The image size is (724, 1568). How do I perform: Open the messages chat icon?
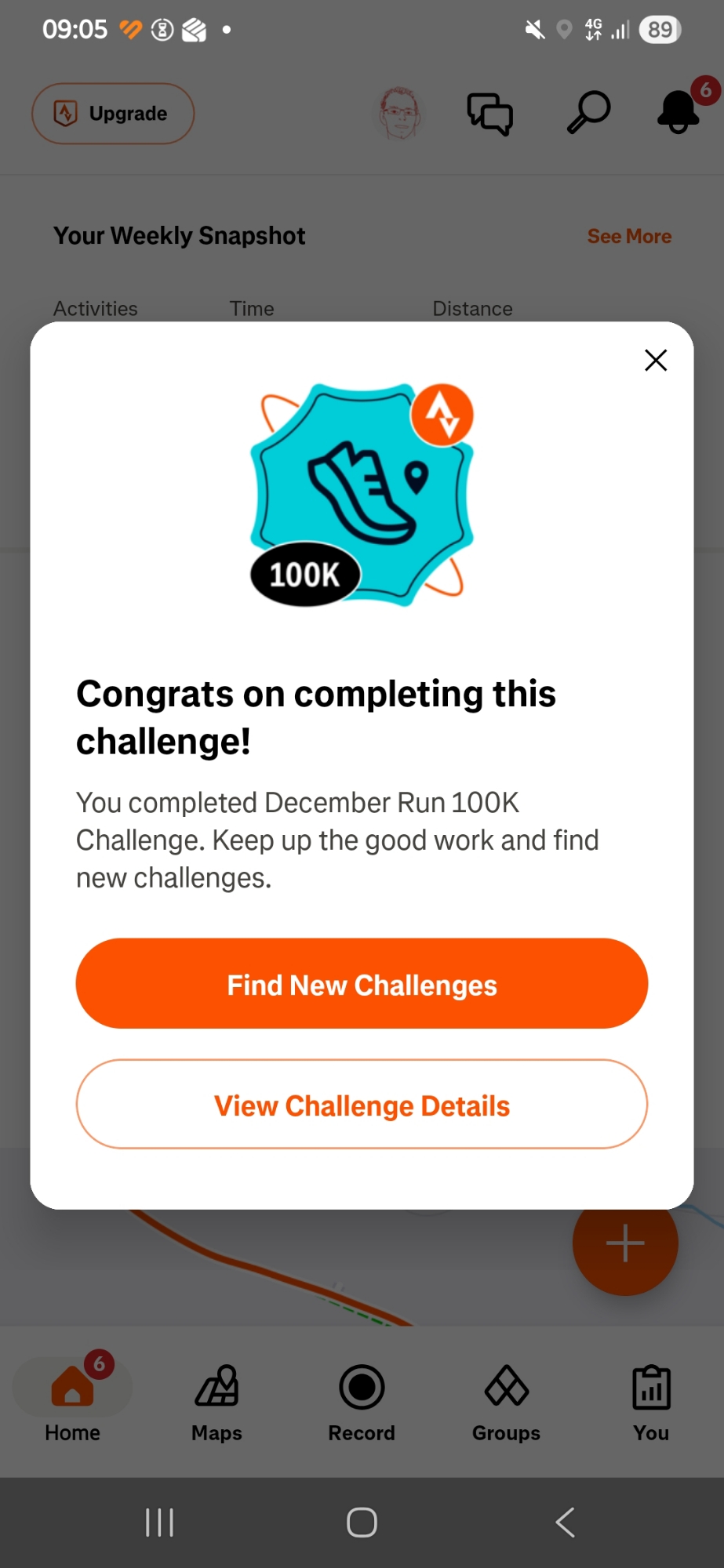489,114
